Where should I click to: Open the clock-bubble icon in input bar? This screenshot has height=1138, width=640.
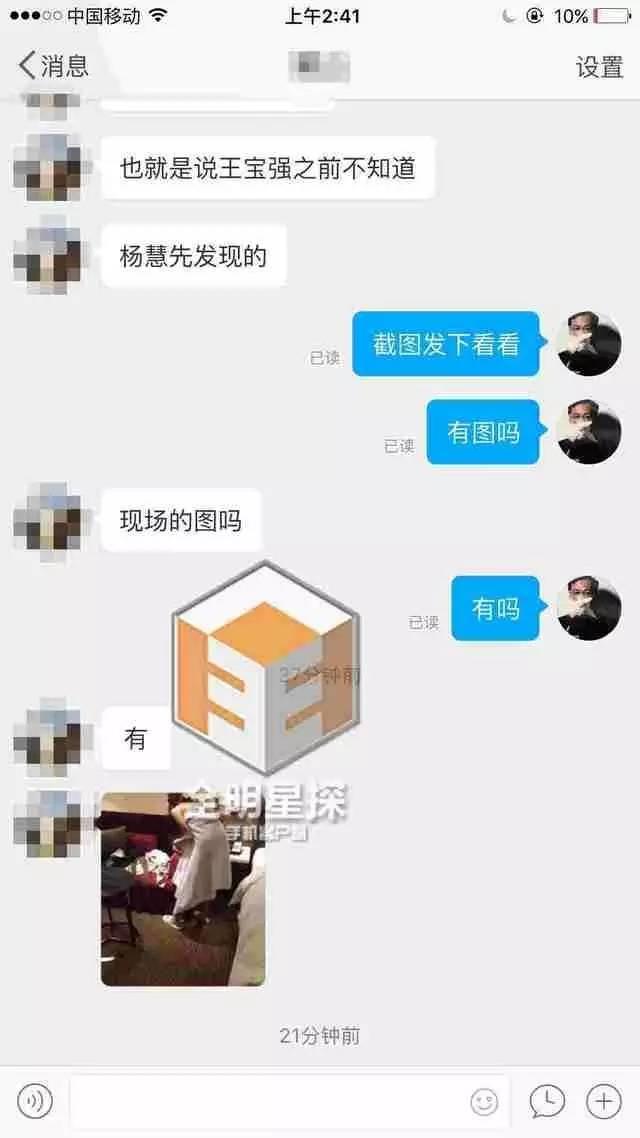[547, 1102]
